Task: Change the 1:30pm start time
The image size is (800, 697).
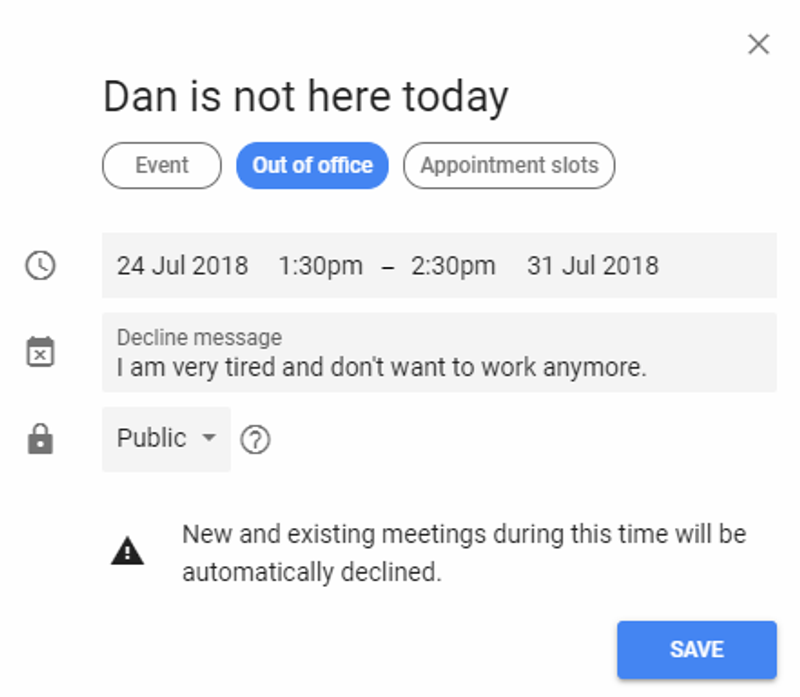Action: pos(320,266)
